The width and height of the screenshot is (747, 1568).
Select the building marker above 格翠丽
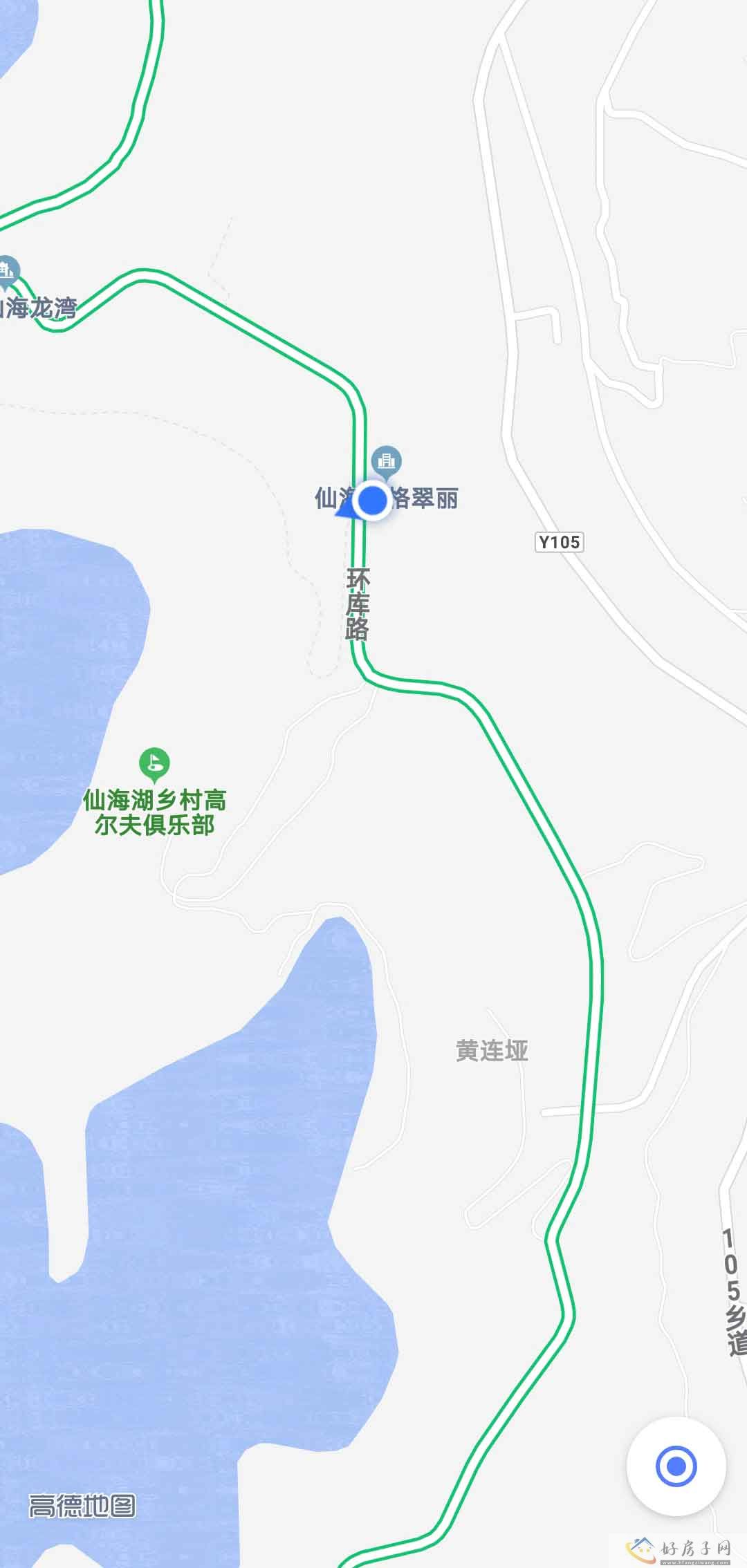coord(386,460)
